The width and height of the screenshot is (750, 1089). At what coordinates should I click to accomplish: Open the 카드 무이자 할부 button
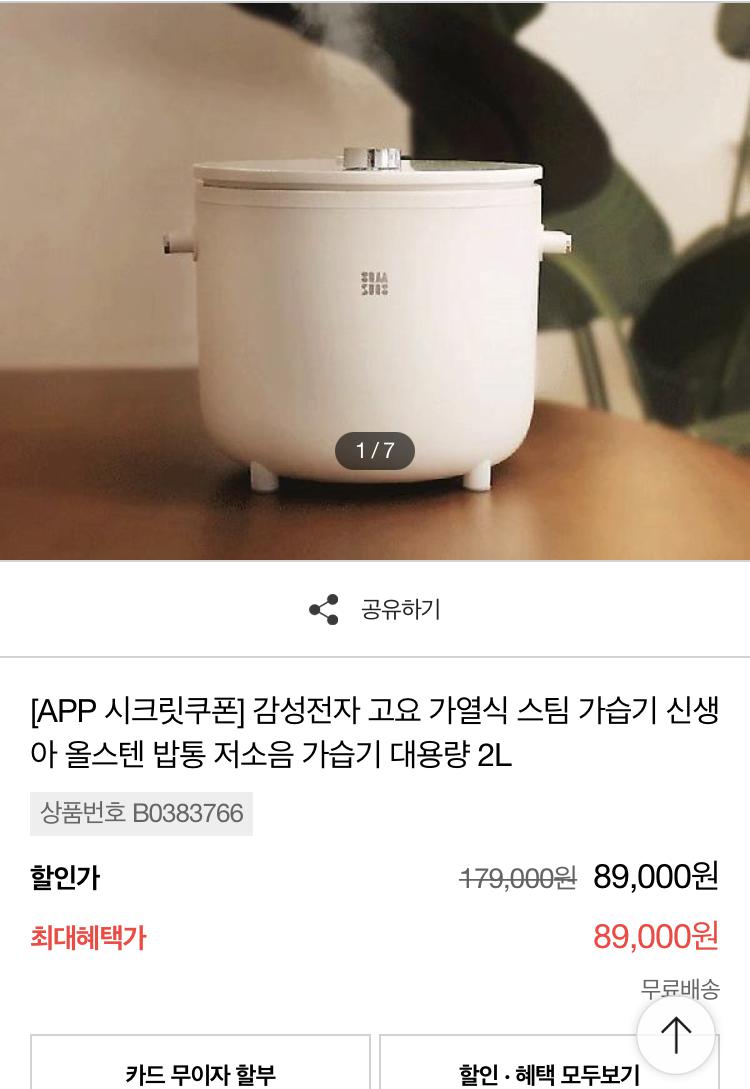point(200,1070)
